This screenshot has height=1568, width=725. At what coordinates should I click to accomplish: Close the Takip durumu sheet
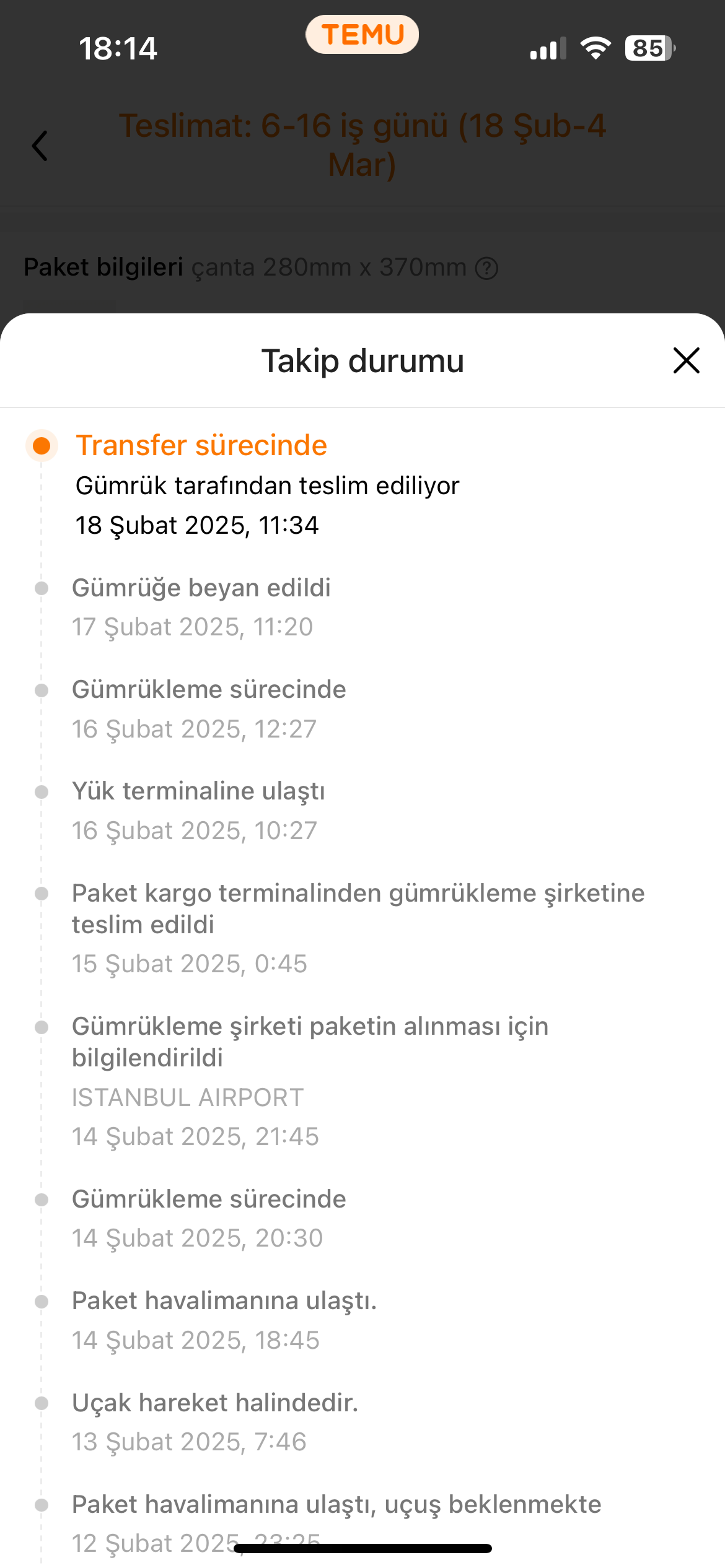[686, 360]
